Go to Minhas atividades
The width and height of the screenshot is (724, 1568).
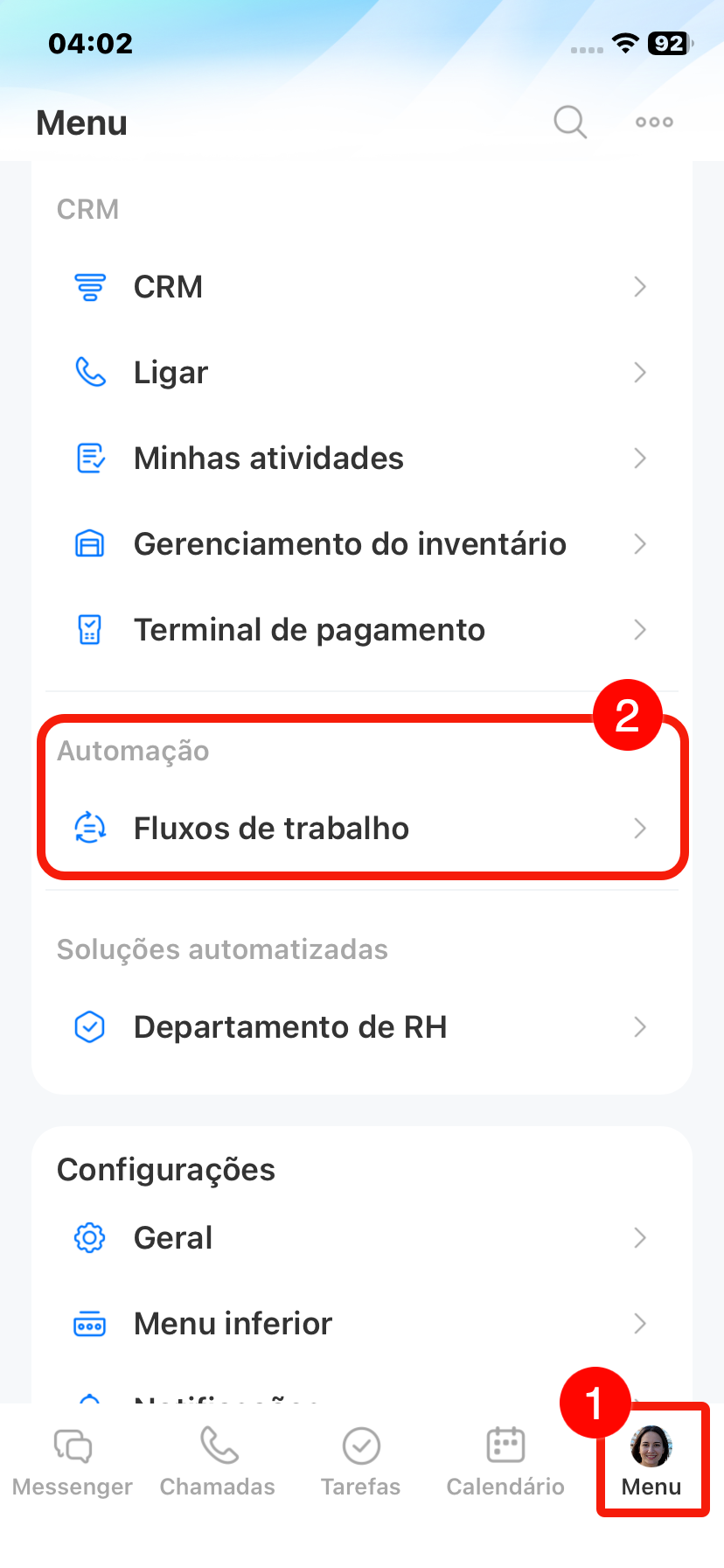click(360, 458)
